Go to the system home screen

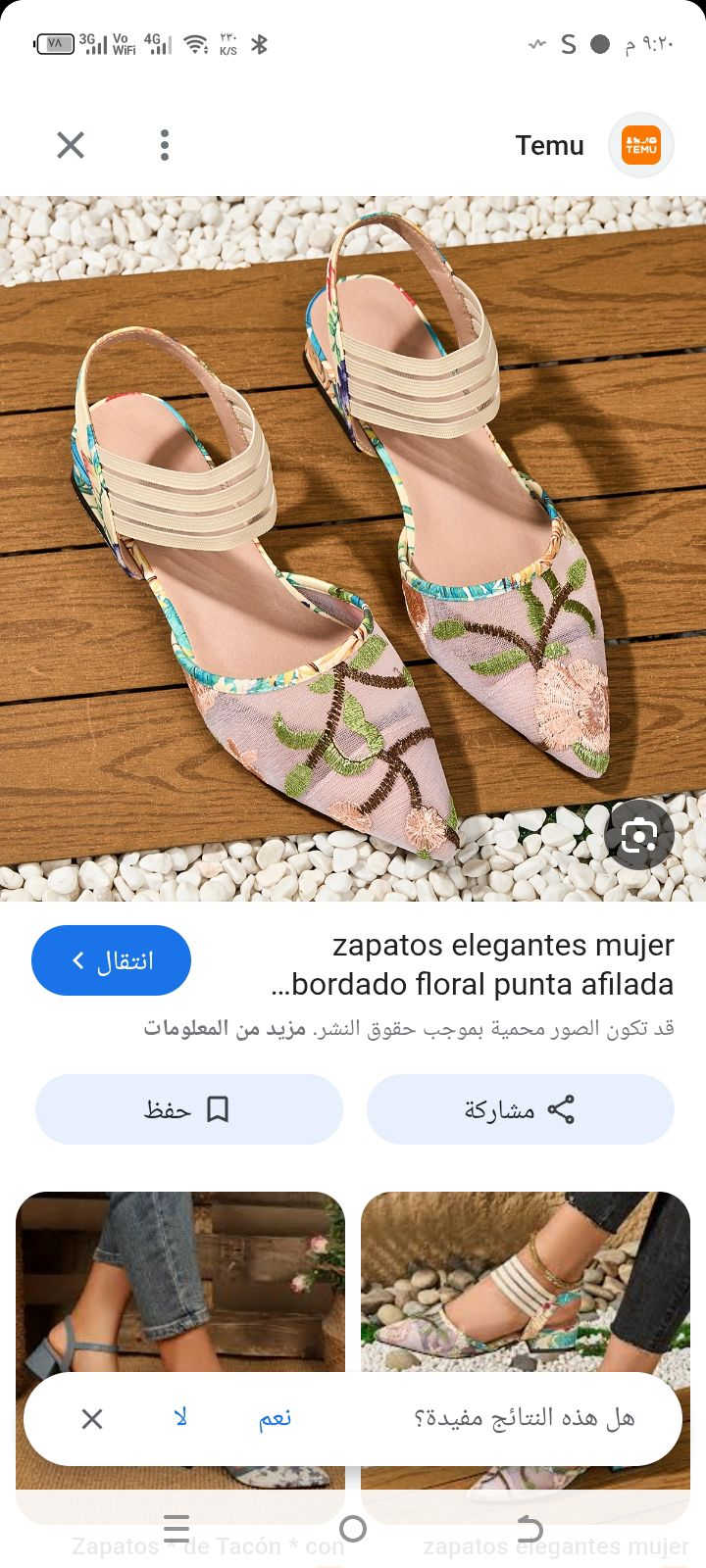[353, 1528]
